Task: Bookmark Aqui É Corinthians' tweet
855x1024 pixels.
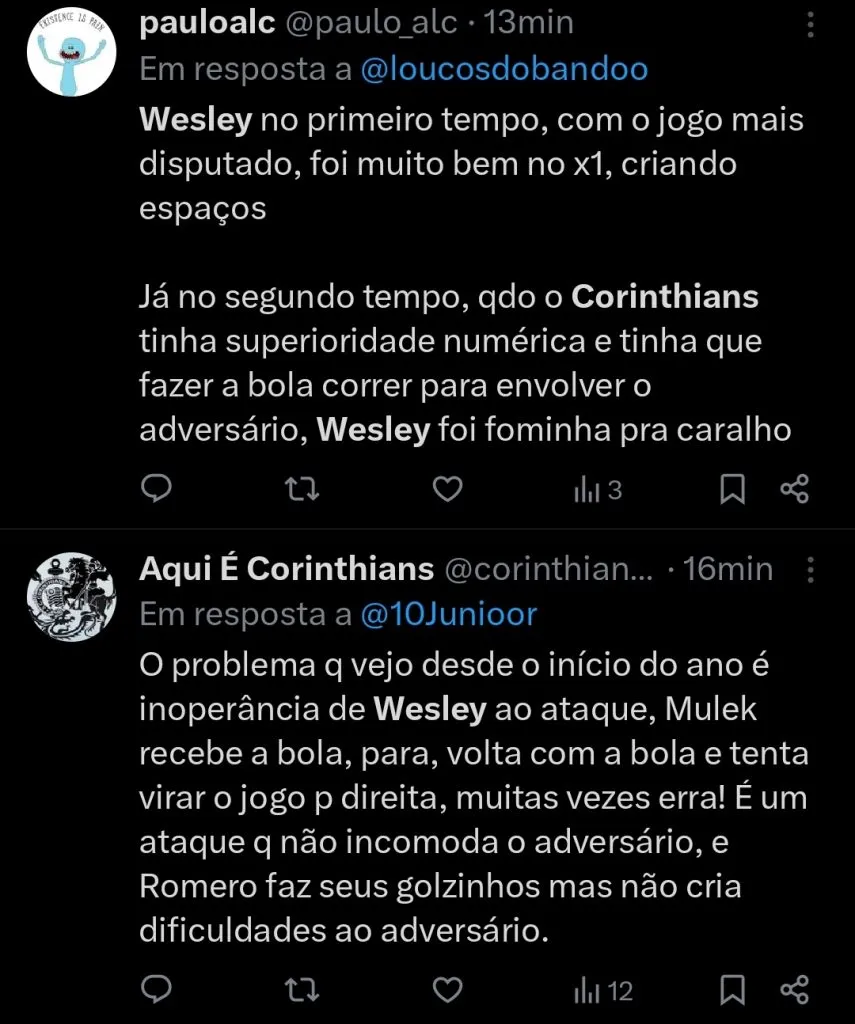Action: (731, 990)
